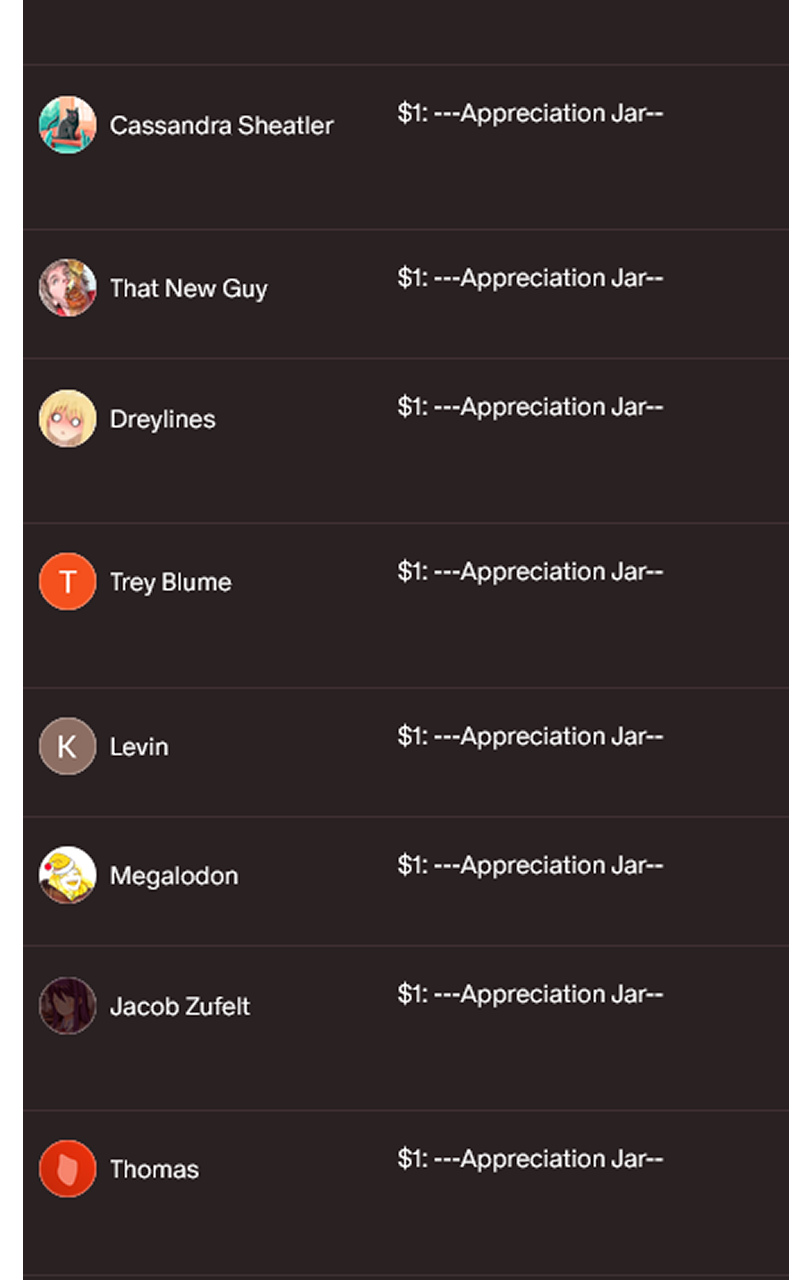Open Cassandra Sheatler's patron row
This screenshot has width=800, height=1280.
tap(406, 147)
